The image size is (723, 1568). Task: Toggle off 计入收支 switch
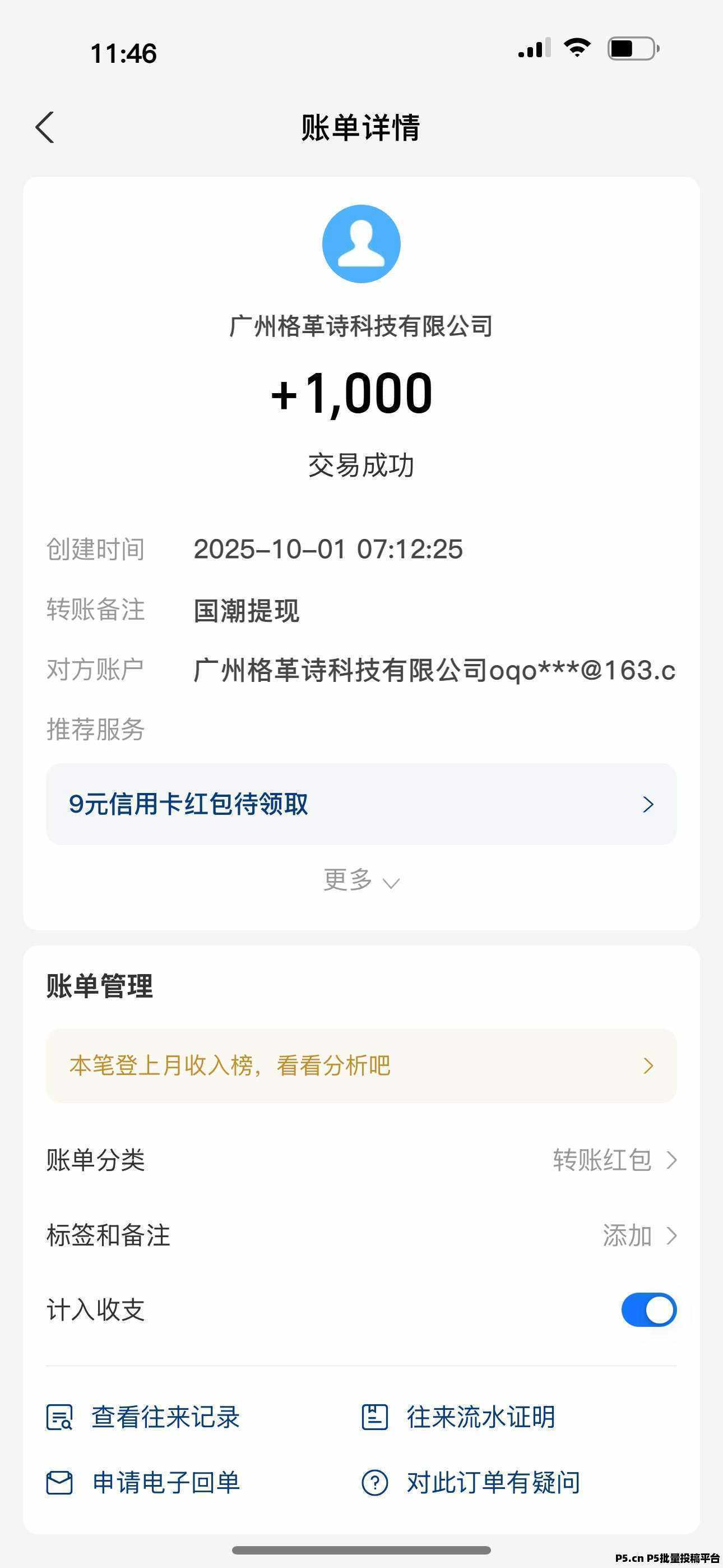click(x=648, y=1310)
